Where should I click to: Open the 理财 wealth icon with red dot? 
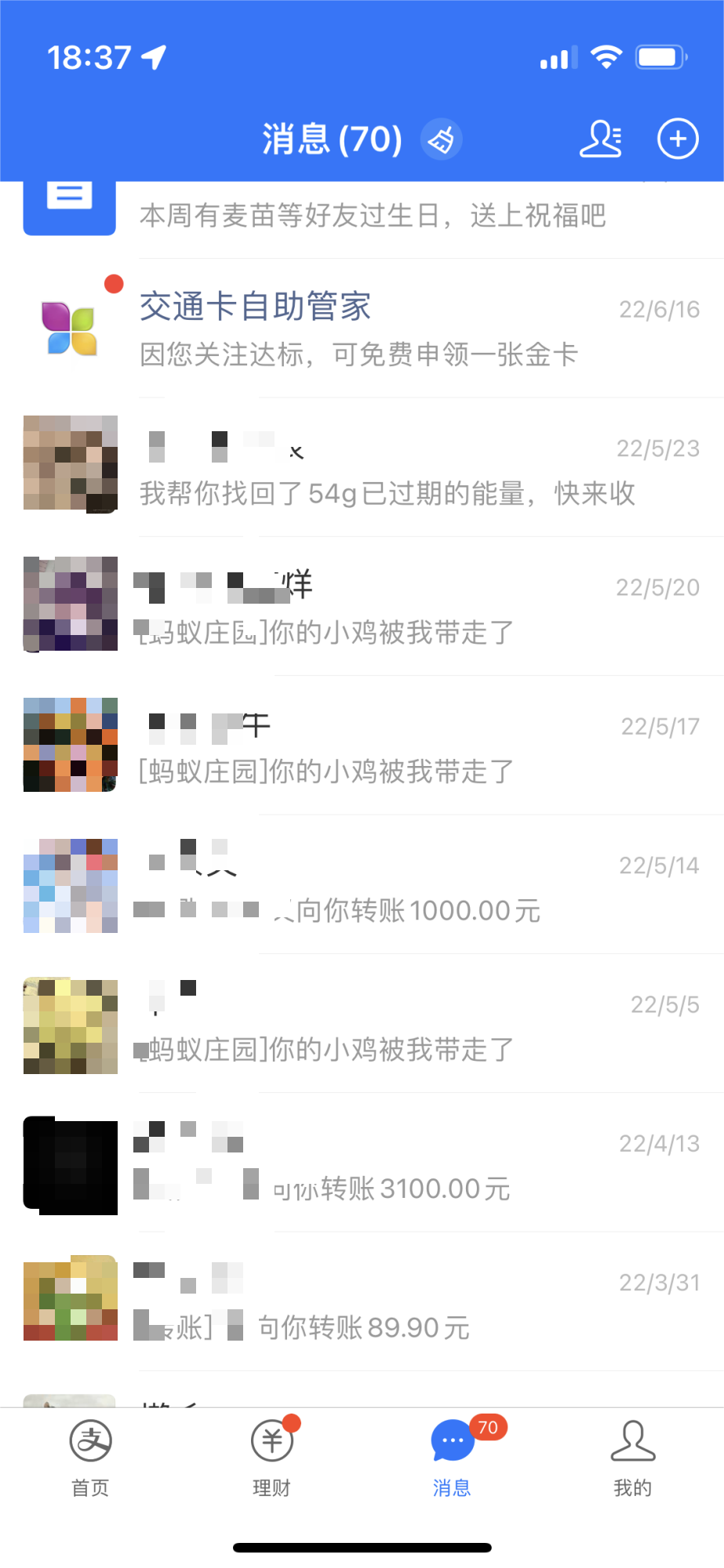pyautogui.click(x=271, y=1441)
